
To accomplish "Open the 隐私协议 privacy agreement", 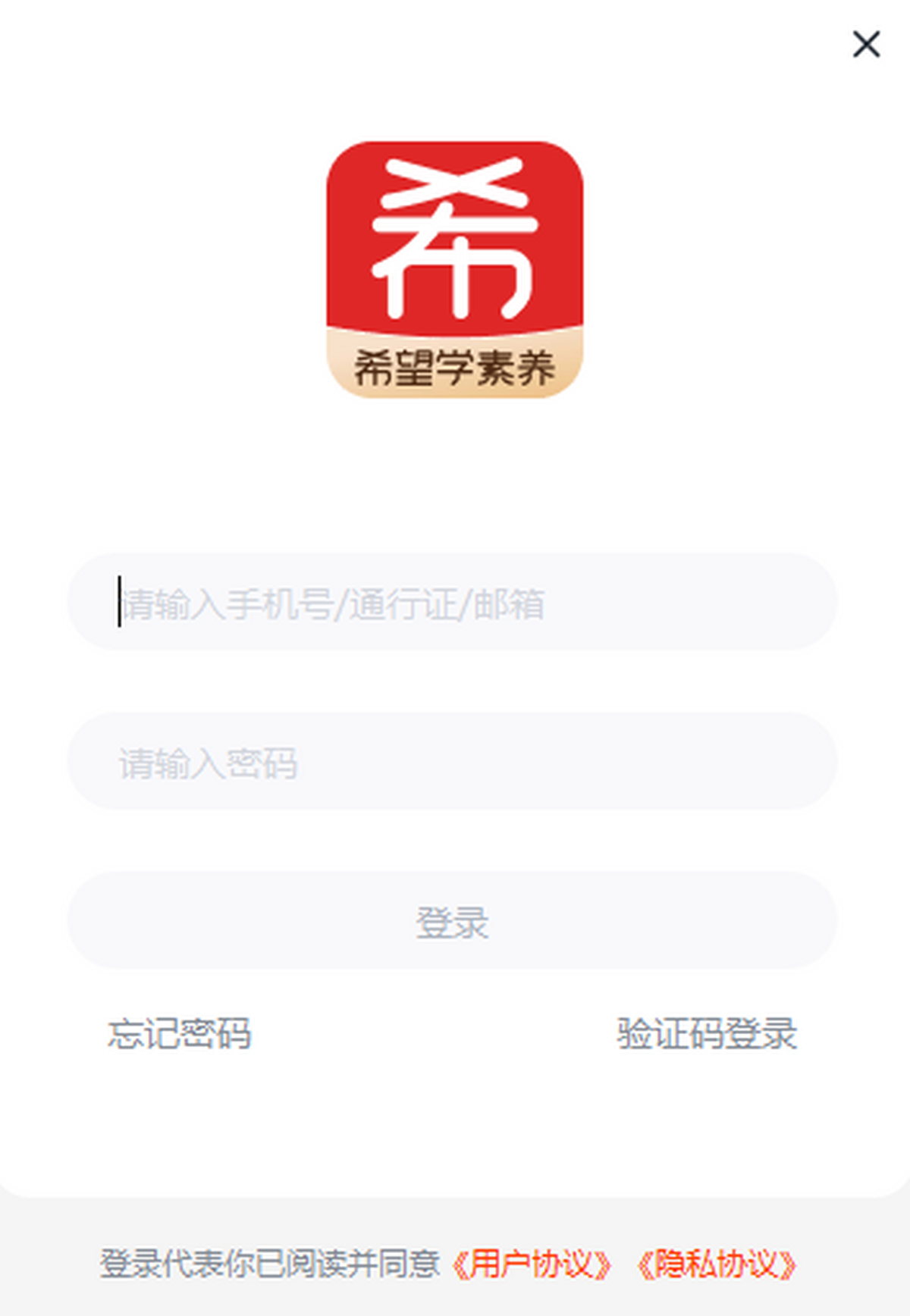I will coord(717,1264).
